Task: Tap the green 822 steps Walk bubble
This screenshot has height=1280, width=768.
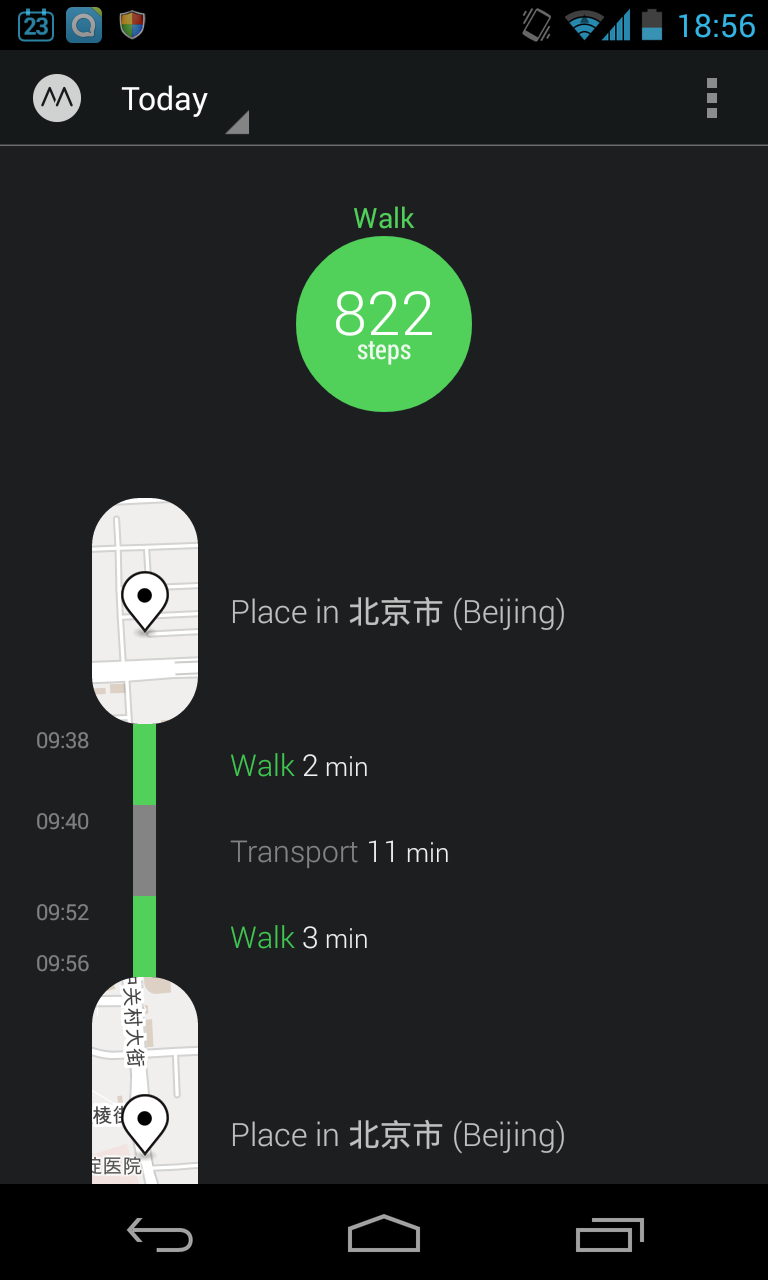Action: (384, 324)
